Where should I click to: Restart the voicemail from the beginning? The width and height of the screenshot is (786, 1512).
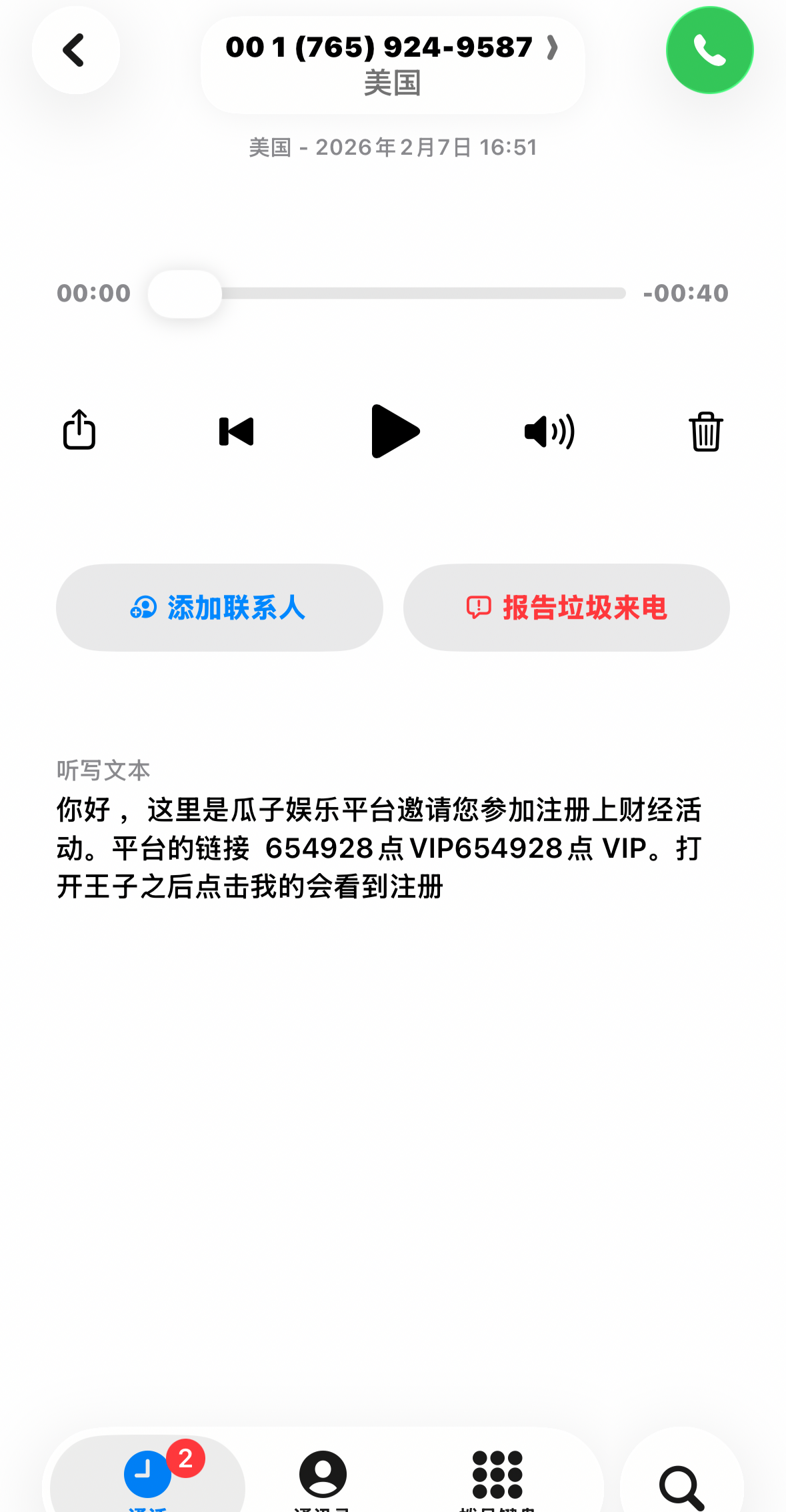[237, 431]
